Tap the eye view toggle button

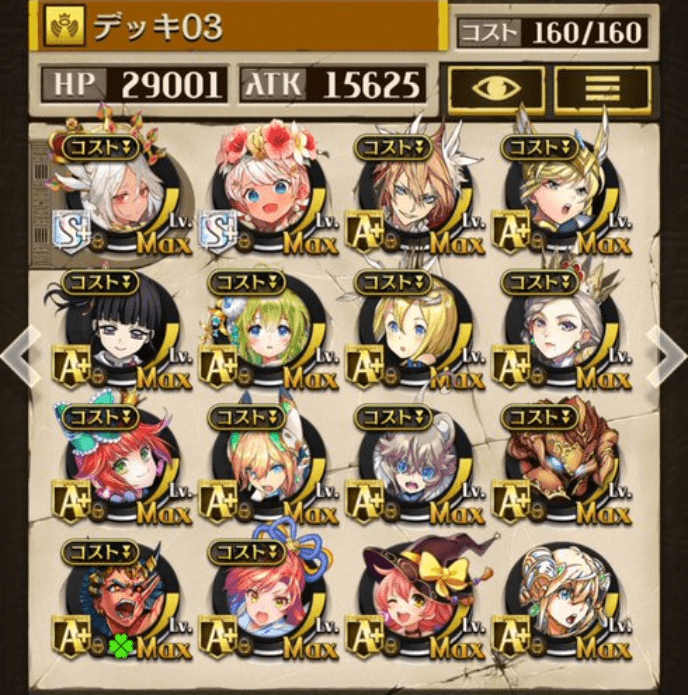(x=495, y=89)
